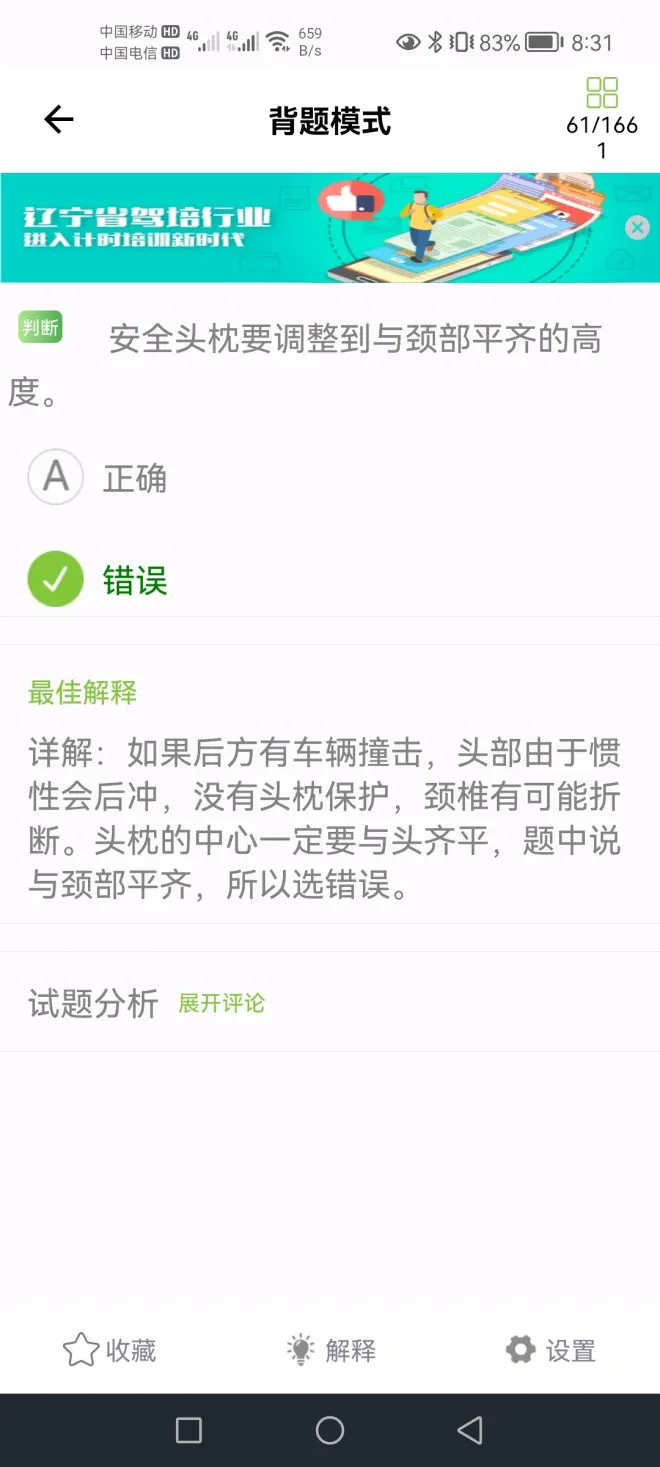This screenshot has height=1467, width=660.
Task: Close the Liaoning driving training ad banner
Action: (637, 228)
